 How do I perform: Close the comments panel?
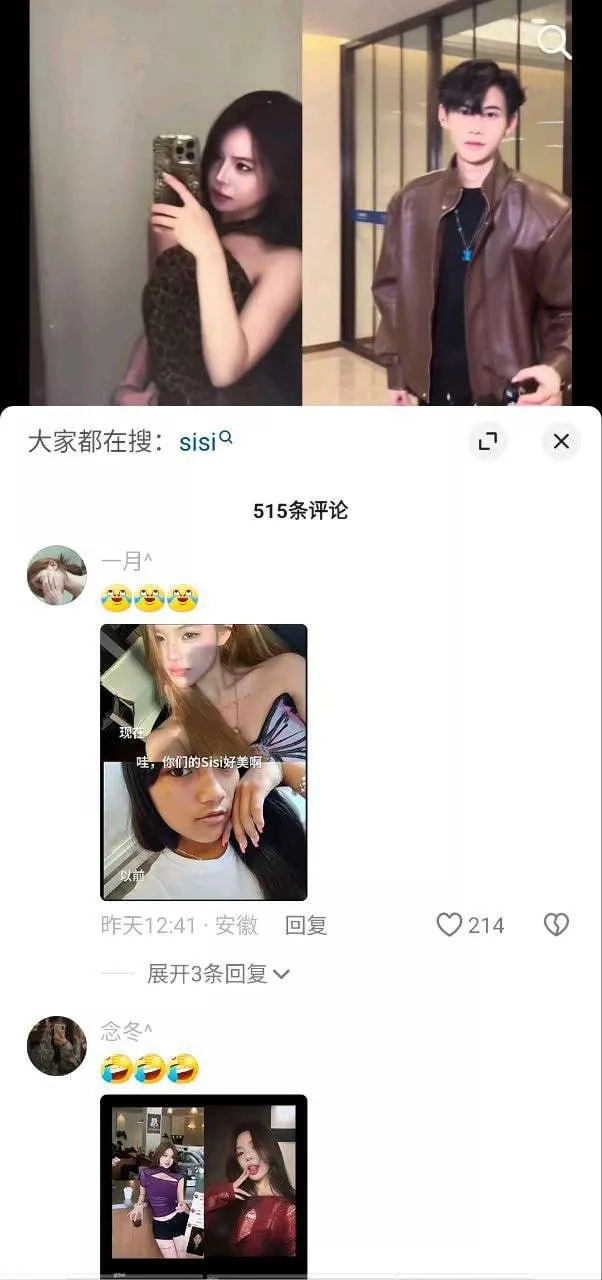(561, 441)
